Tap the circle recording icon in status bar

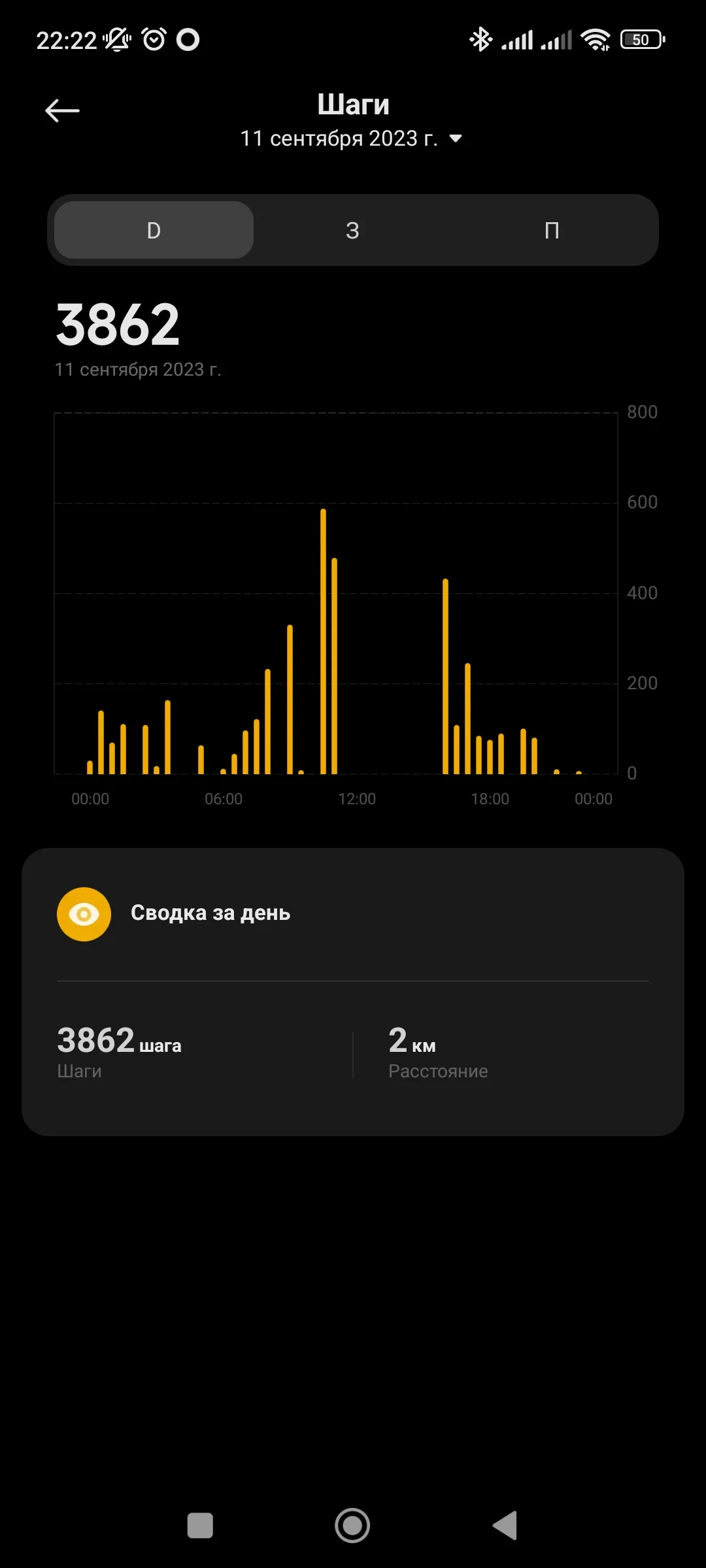click(x=189, y=39)
